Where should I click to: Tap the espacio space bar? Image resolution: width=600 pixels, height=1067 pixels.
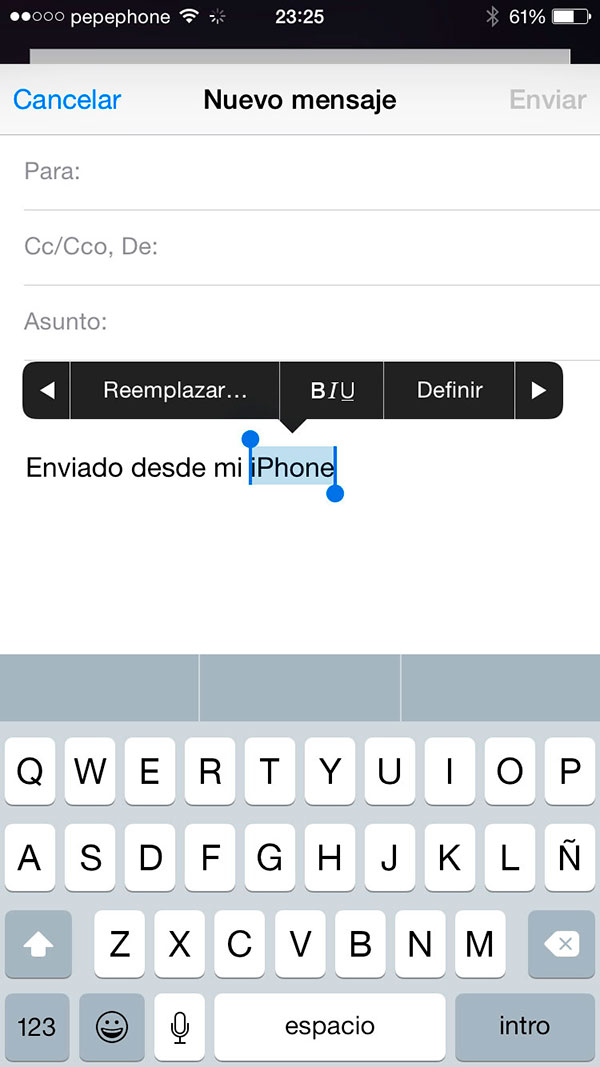(330, 1027)
